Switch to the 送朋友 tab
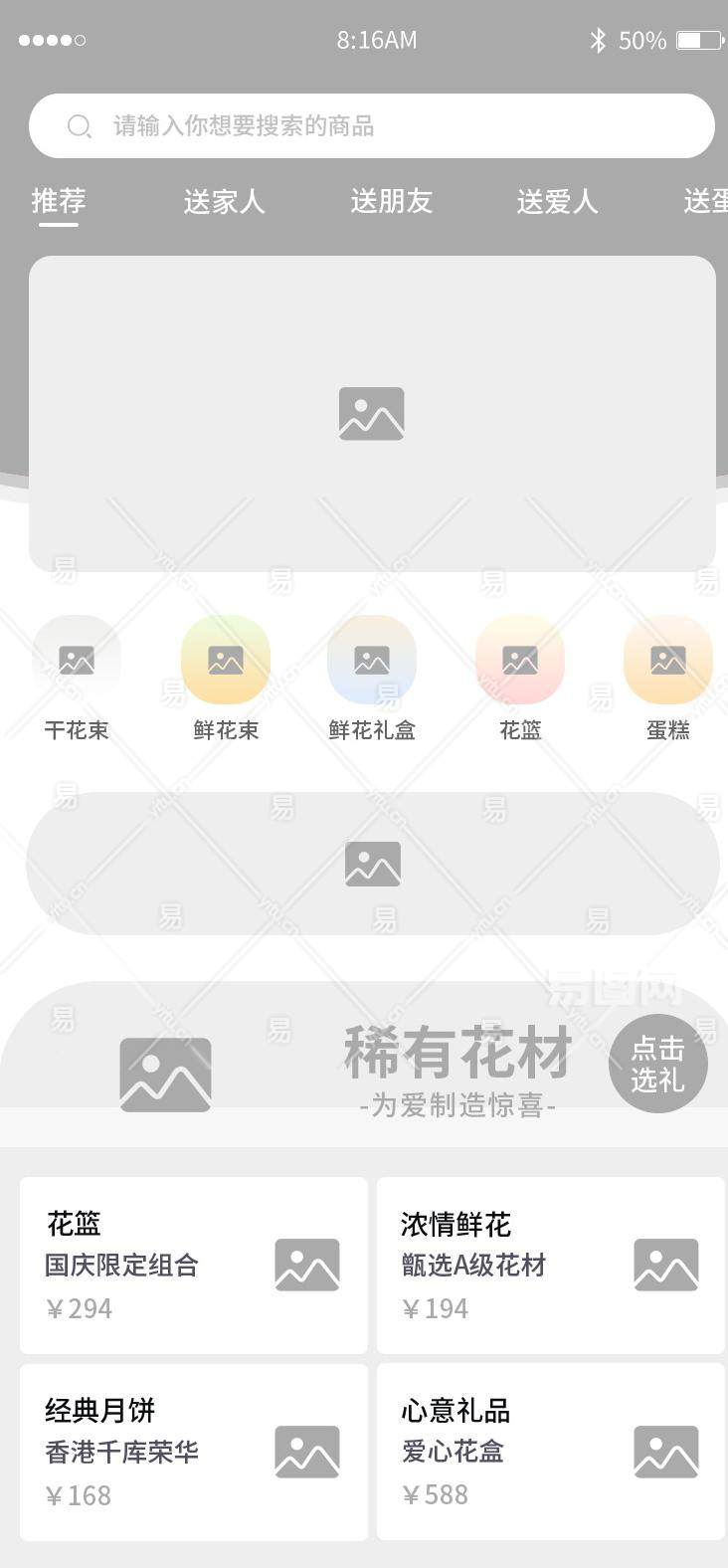 [391, 202]
